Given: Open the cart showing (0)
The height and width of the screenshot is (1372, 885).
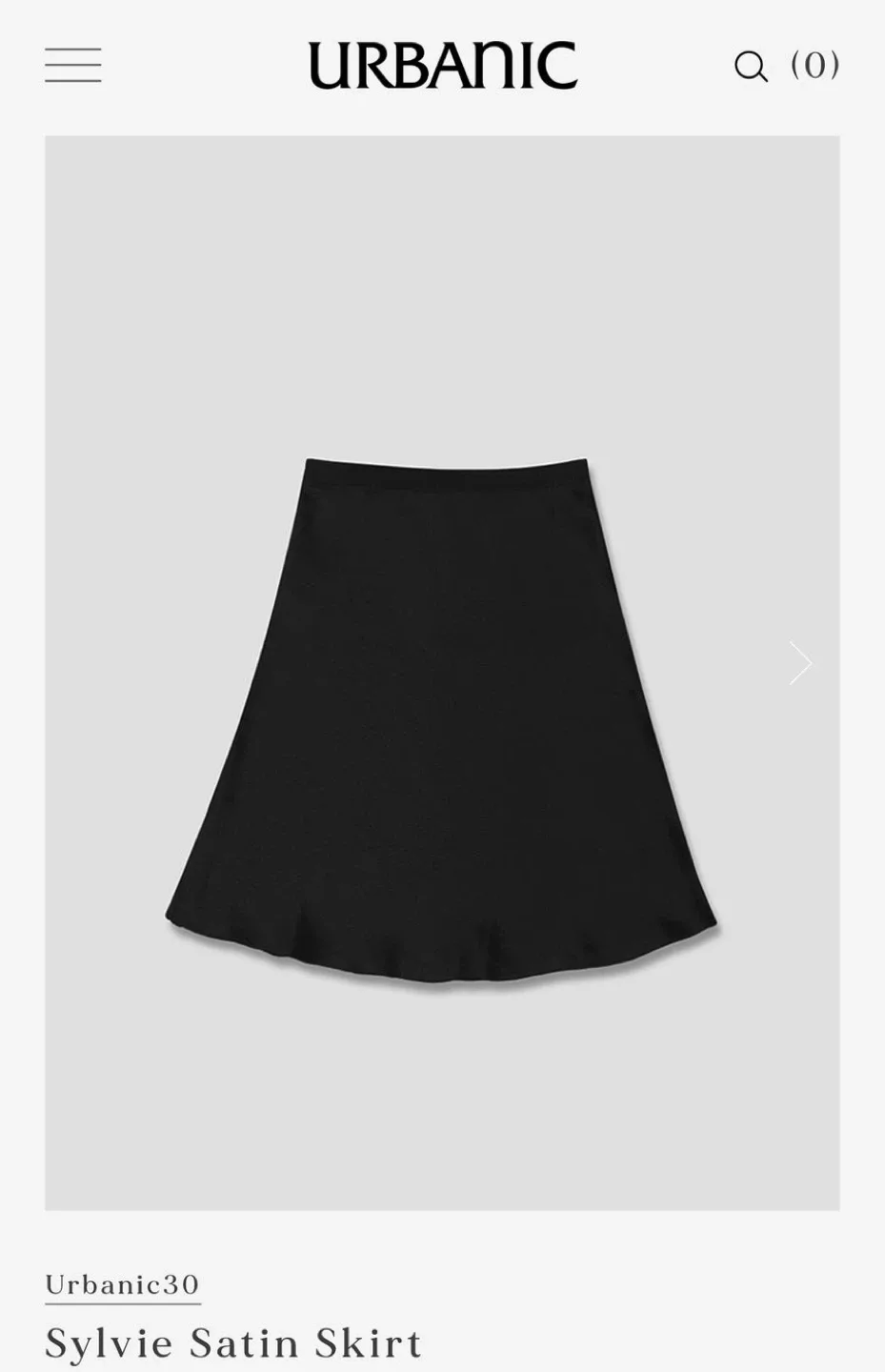Looking at the screenshot, I should (815, 65).
